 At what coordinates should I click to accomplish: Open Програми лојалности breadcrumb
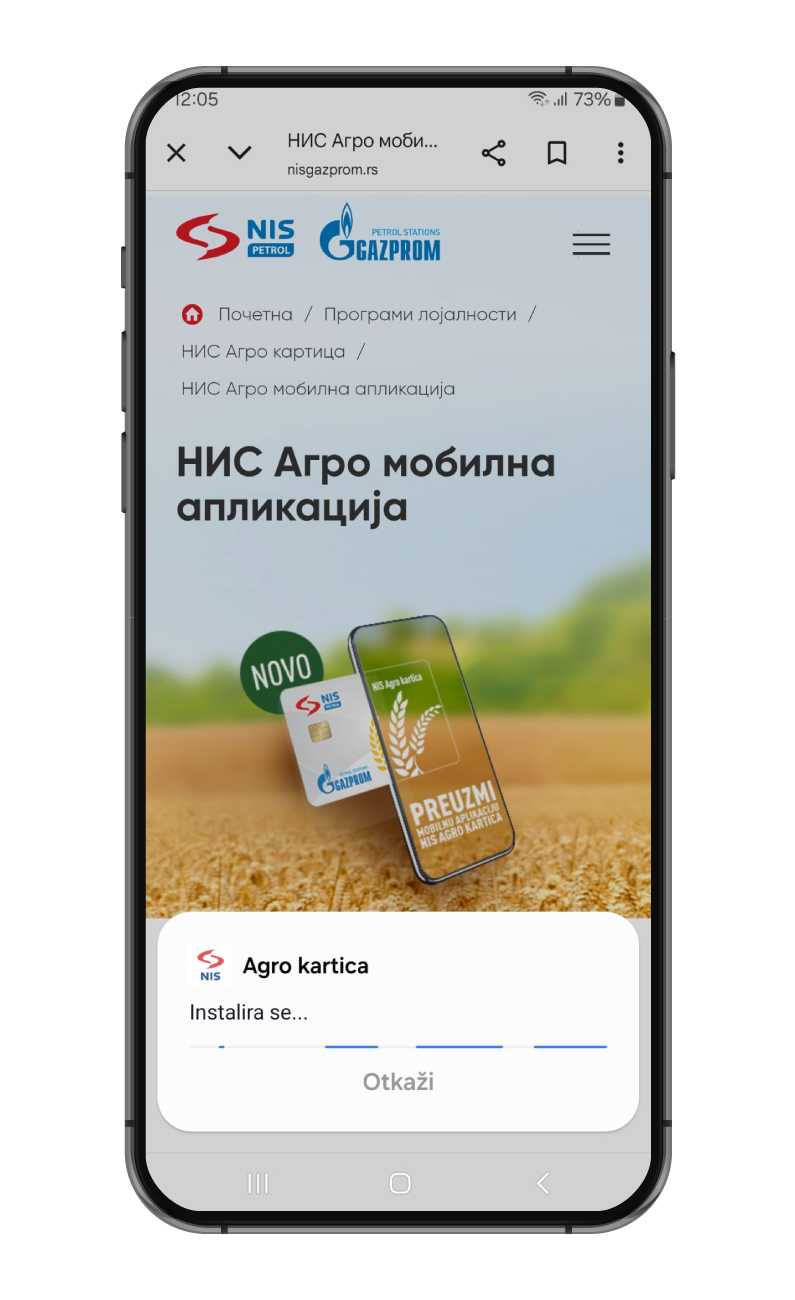420,314
